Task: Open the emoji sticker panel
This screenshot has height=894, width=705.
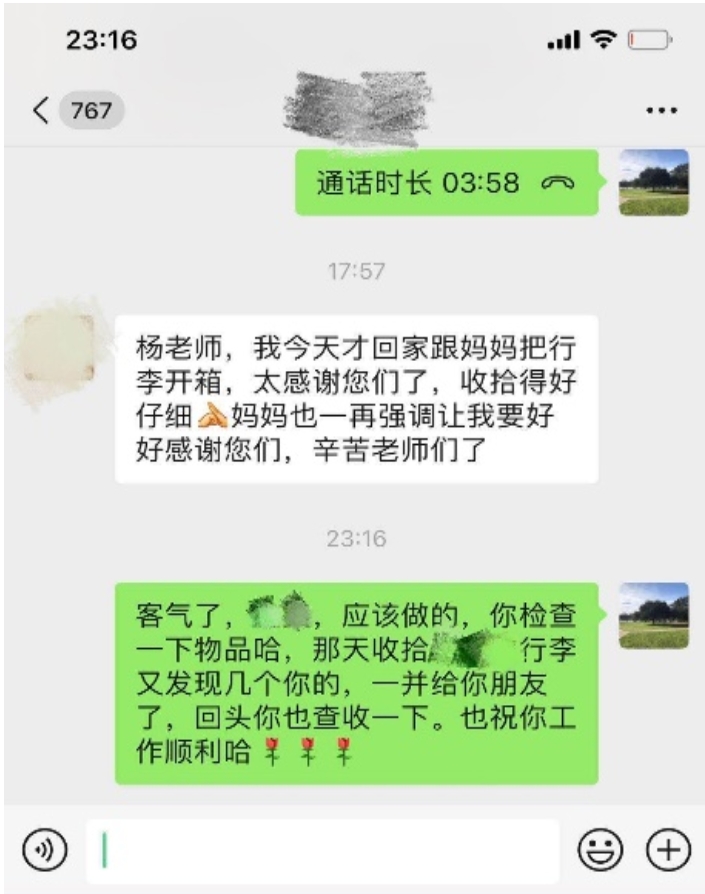Action: click(x=599, y=851)
